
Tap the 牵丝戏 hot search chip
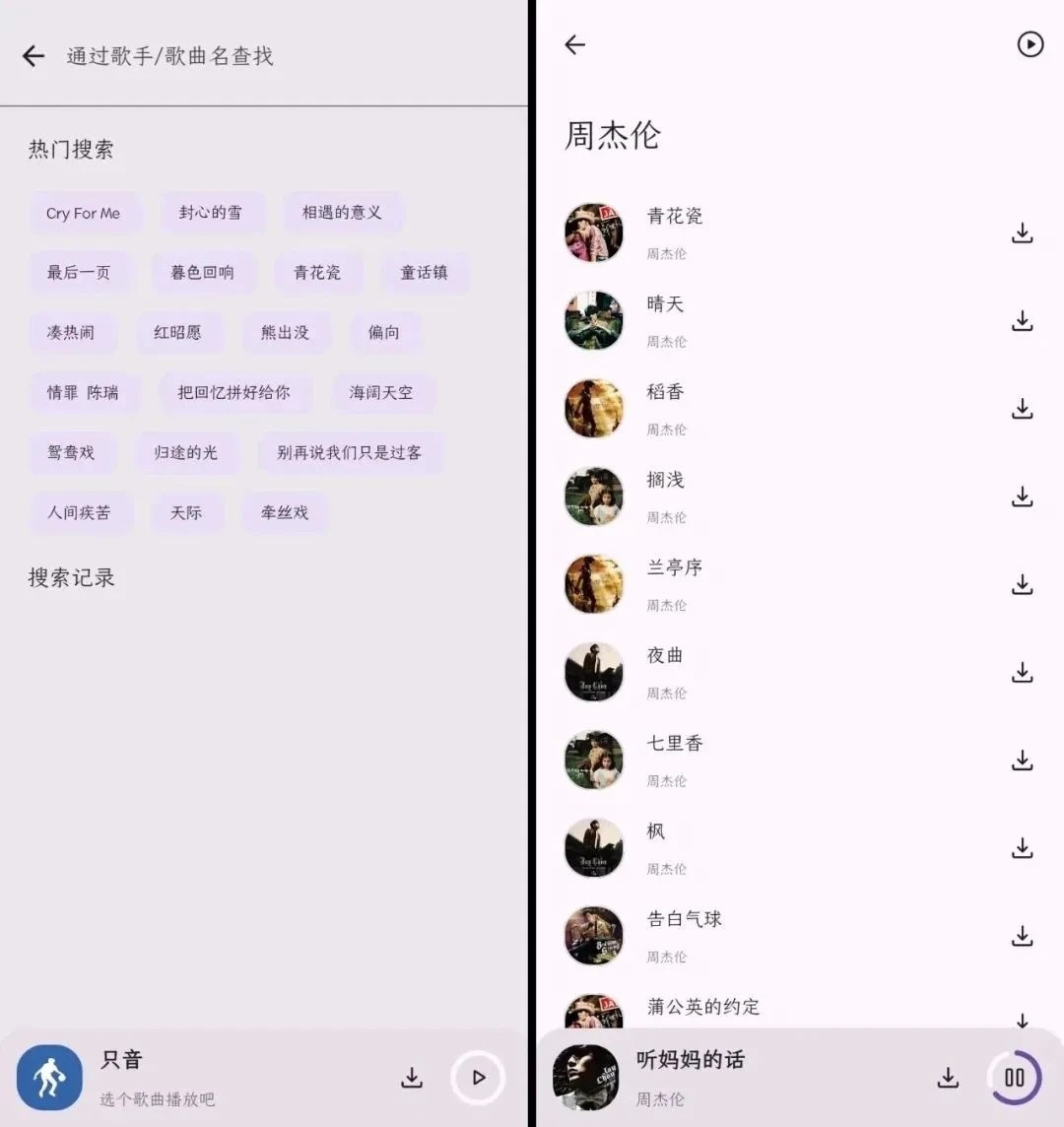pyautogui.click(x=285, y=512)
